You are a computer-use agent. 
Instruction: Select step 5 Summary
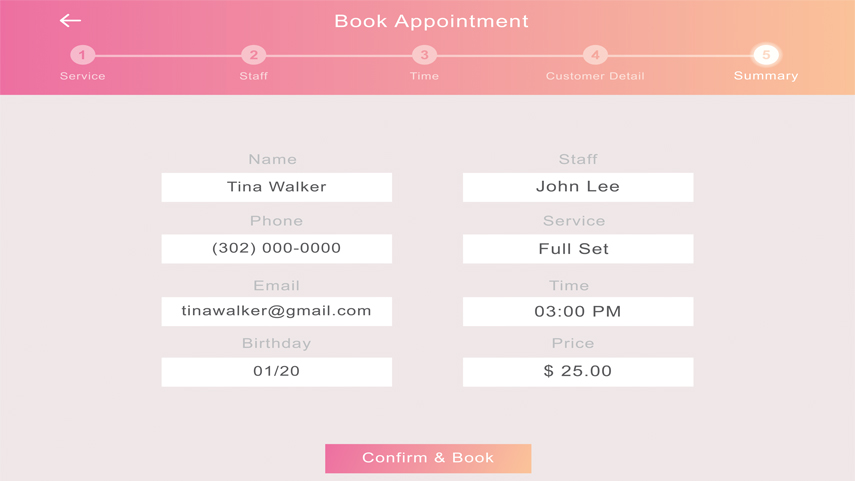[x=766, y=56]
